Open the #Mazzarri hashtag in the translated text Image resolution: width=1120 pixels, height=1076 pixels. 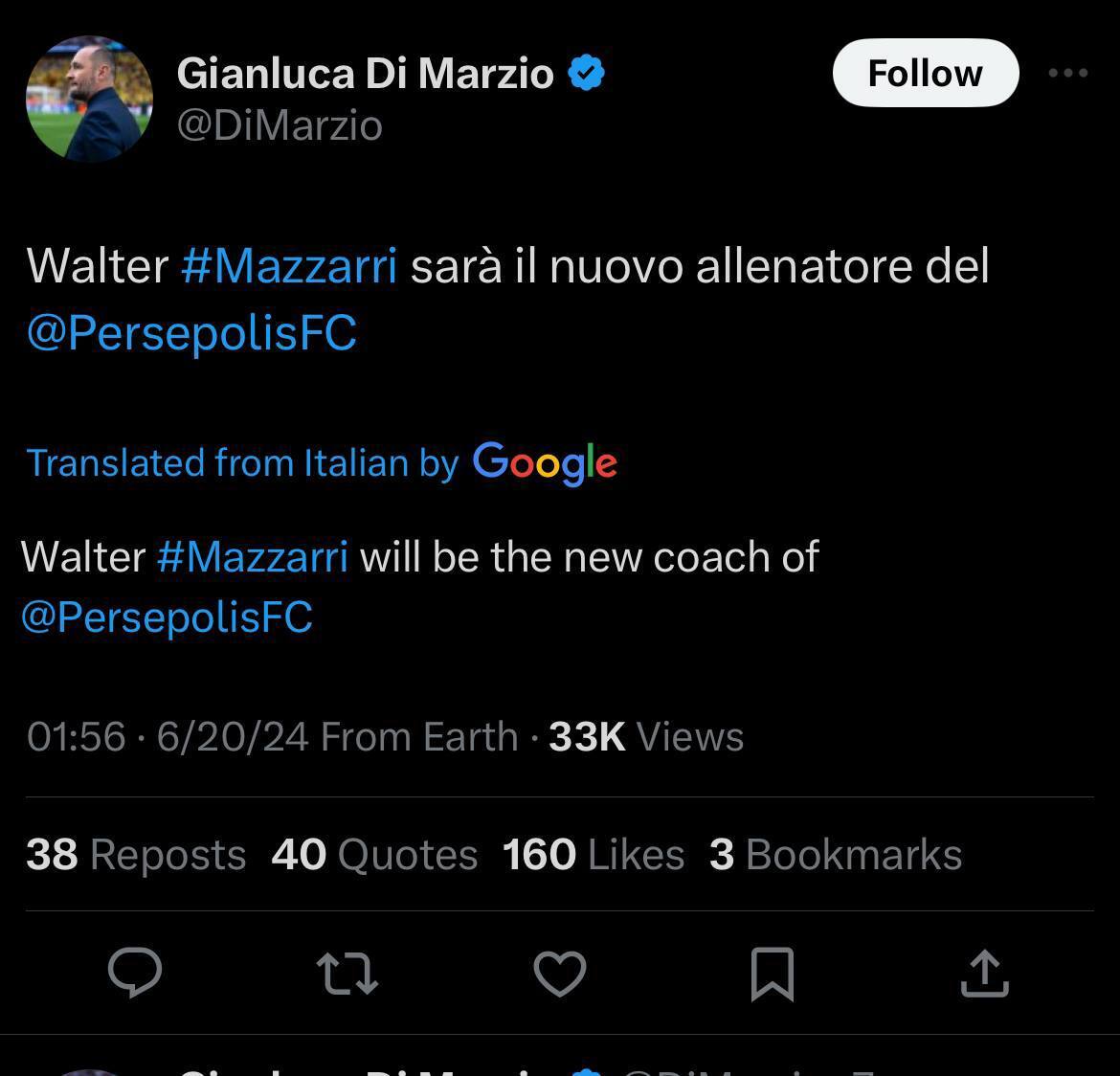pyautogui.click(x=253, y=557)
